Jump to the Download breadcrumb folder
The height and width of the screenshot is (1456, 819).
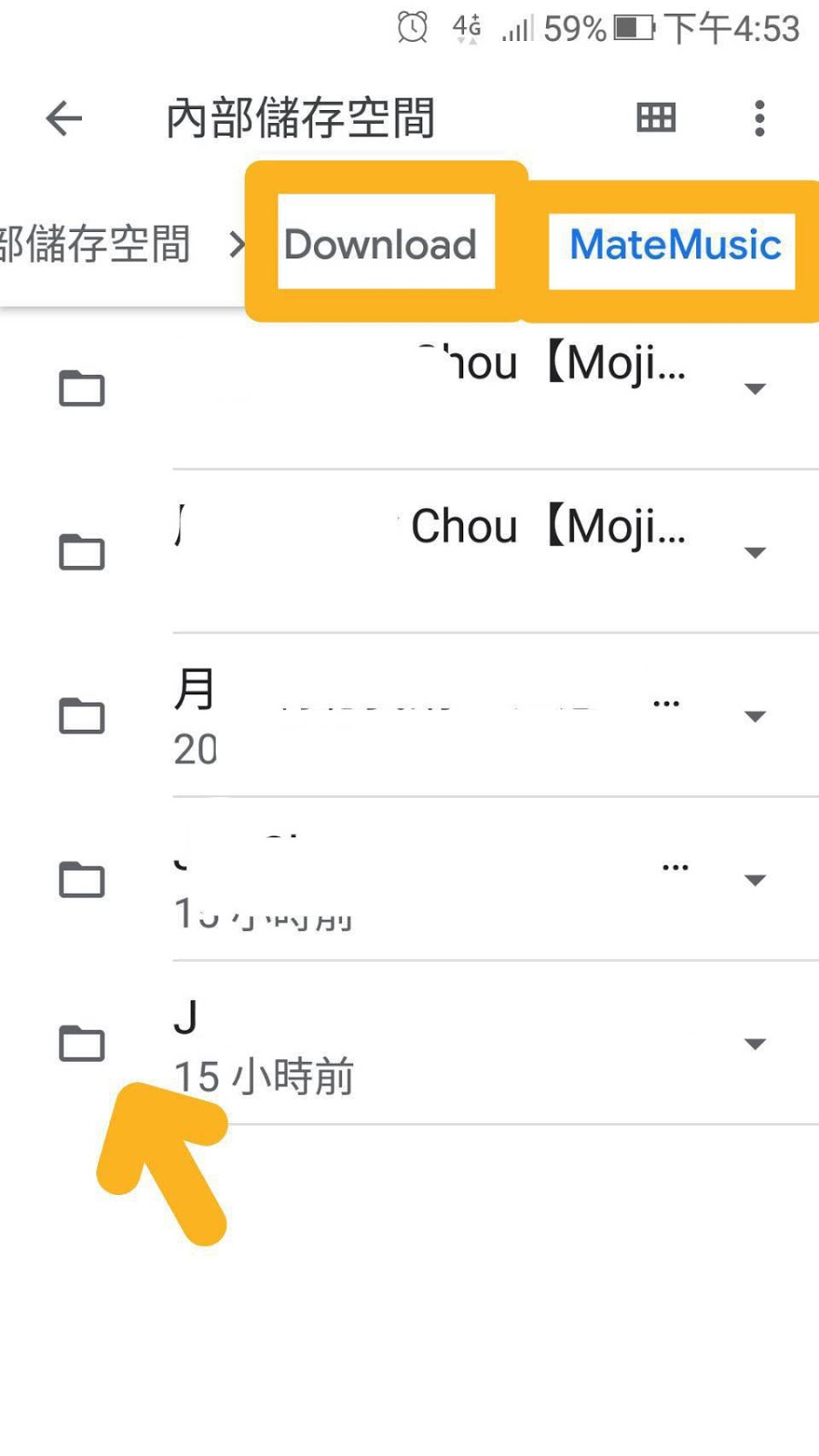[x=380, y=244]
